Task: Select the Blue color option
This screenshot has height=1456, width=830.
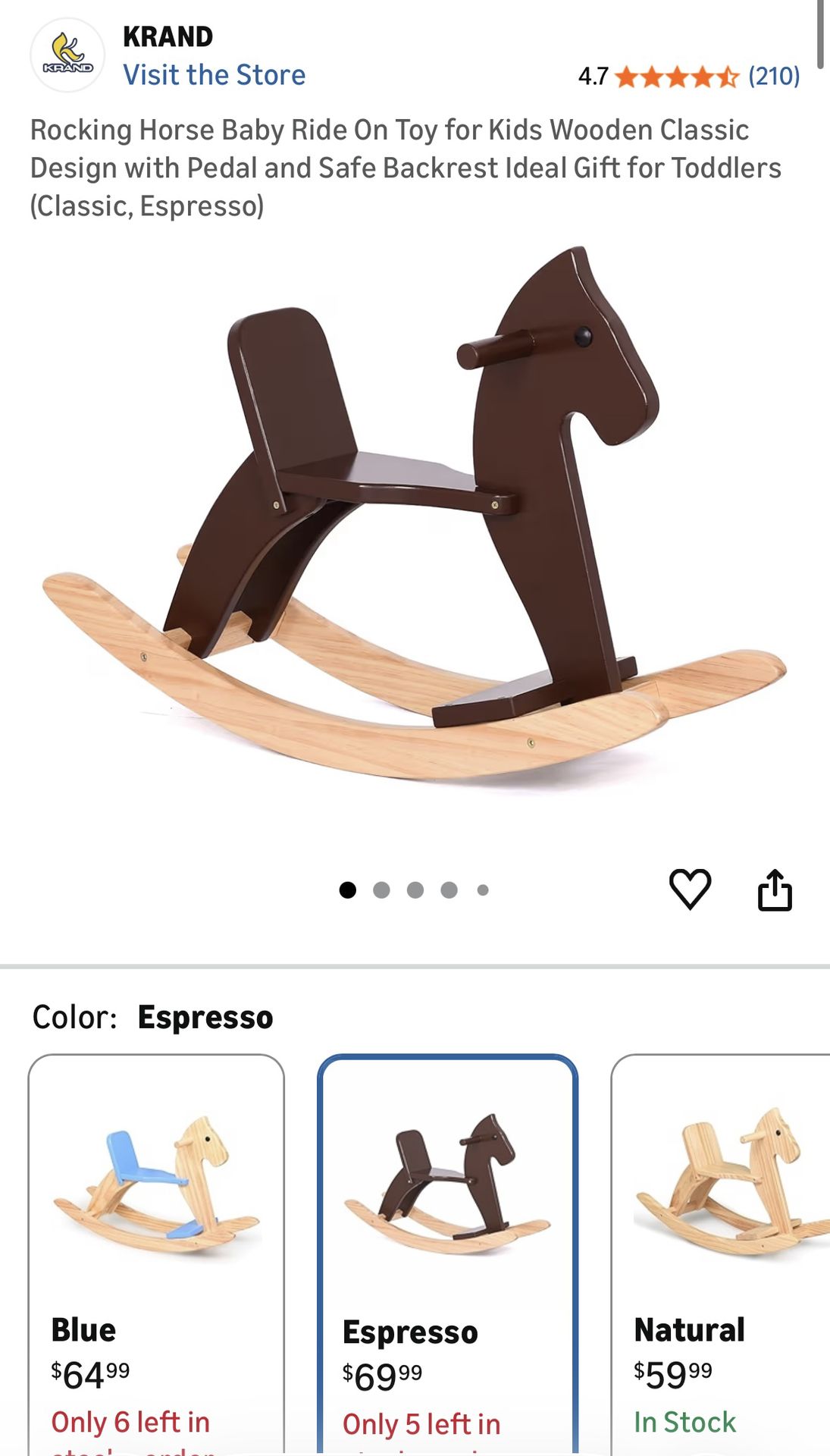Action: (x=156, y=1251)
